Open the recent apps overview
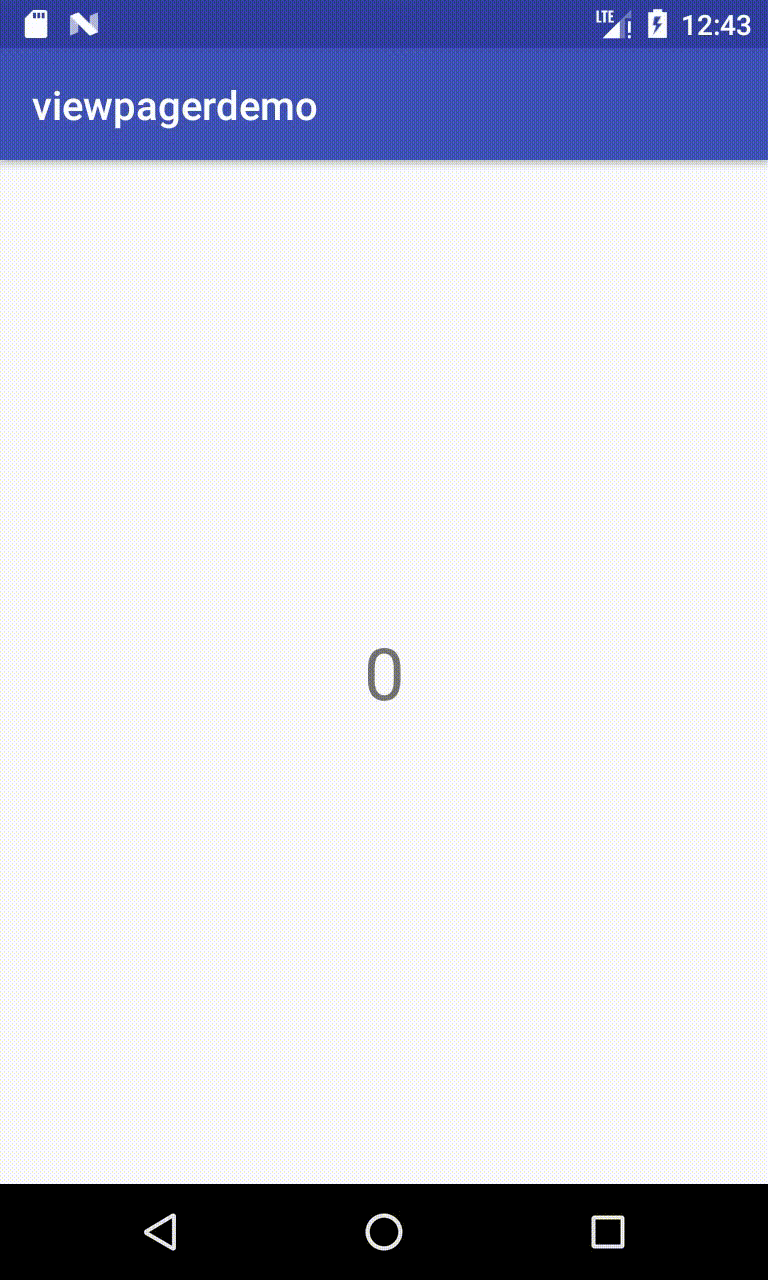The width and height of the screenshot is (768, 1280). point(607,1231)
